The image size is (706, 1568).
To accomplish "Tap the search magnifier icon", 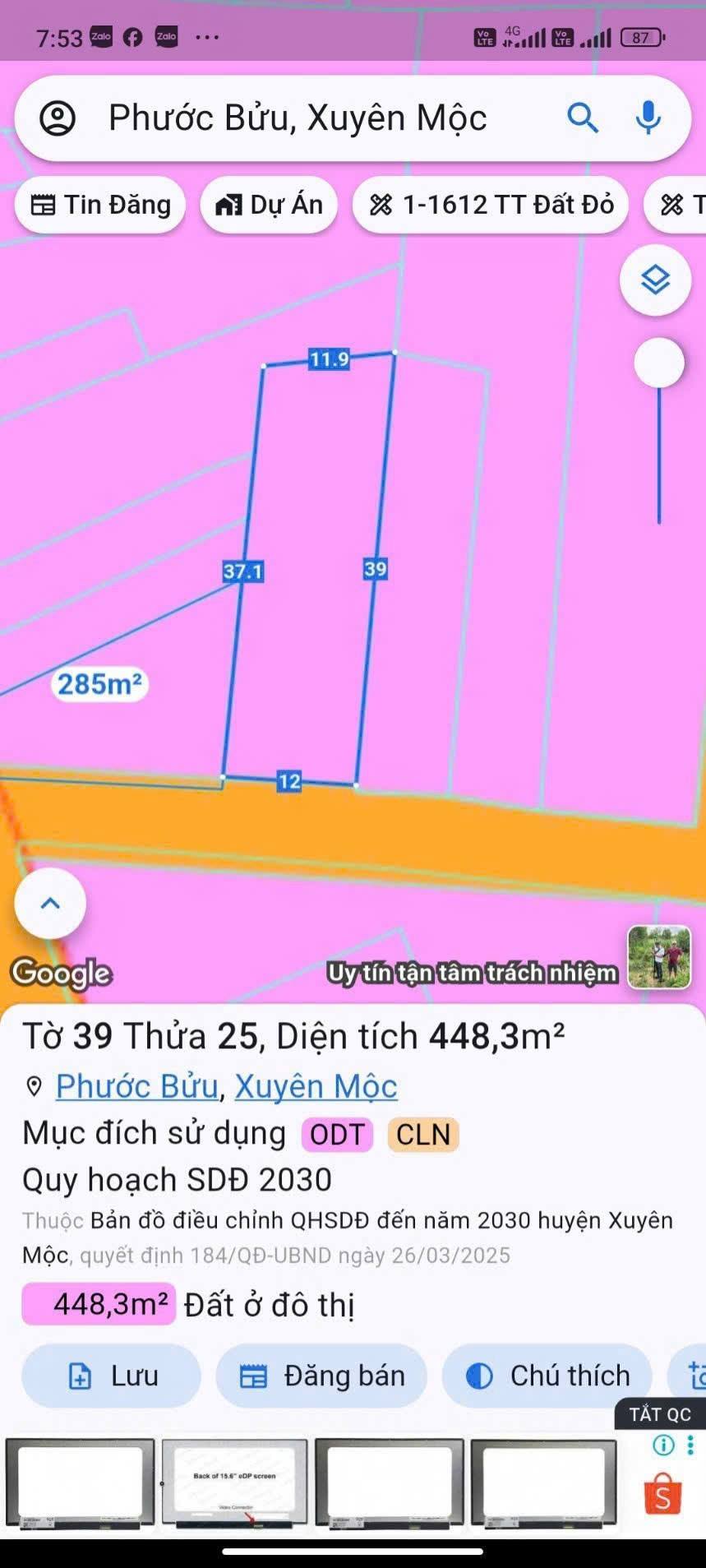I will [582, 118].
